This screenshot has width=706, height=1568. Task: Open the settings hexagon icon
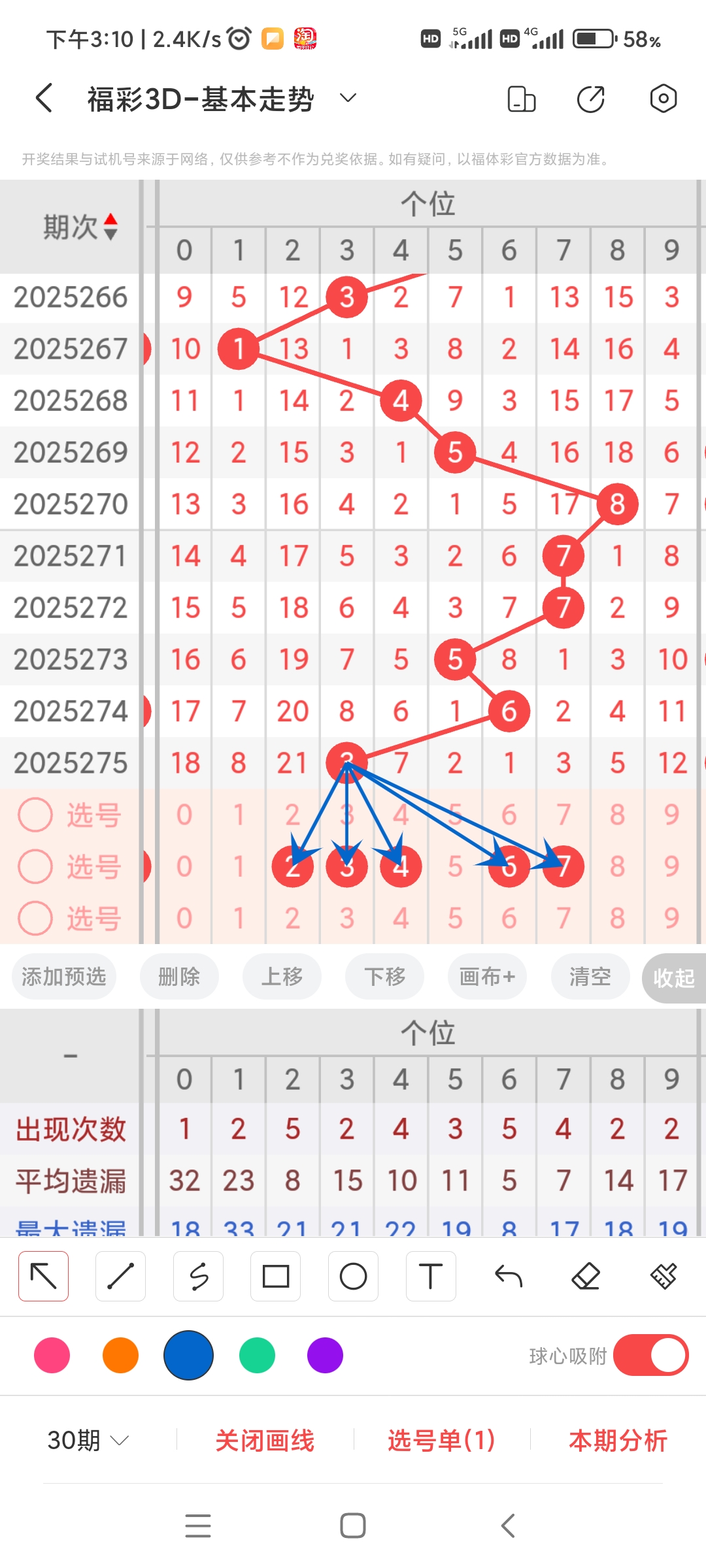pyautogui.click(x=663, y=99)
